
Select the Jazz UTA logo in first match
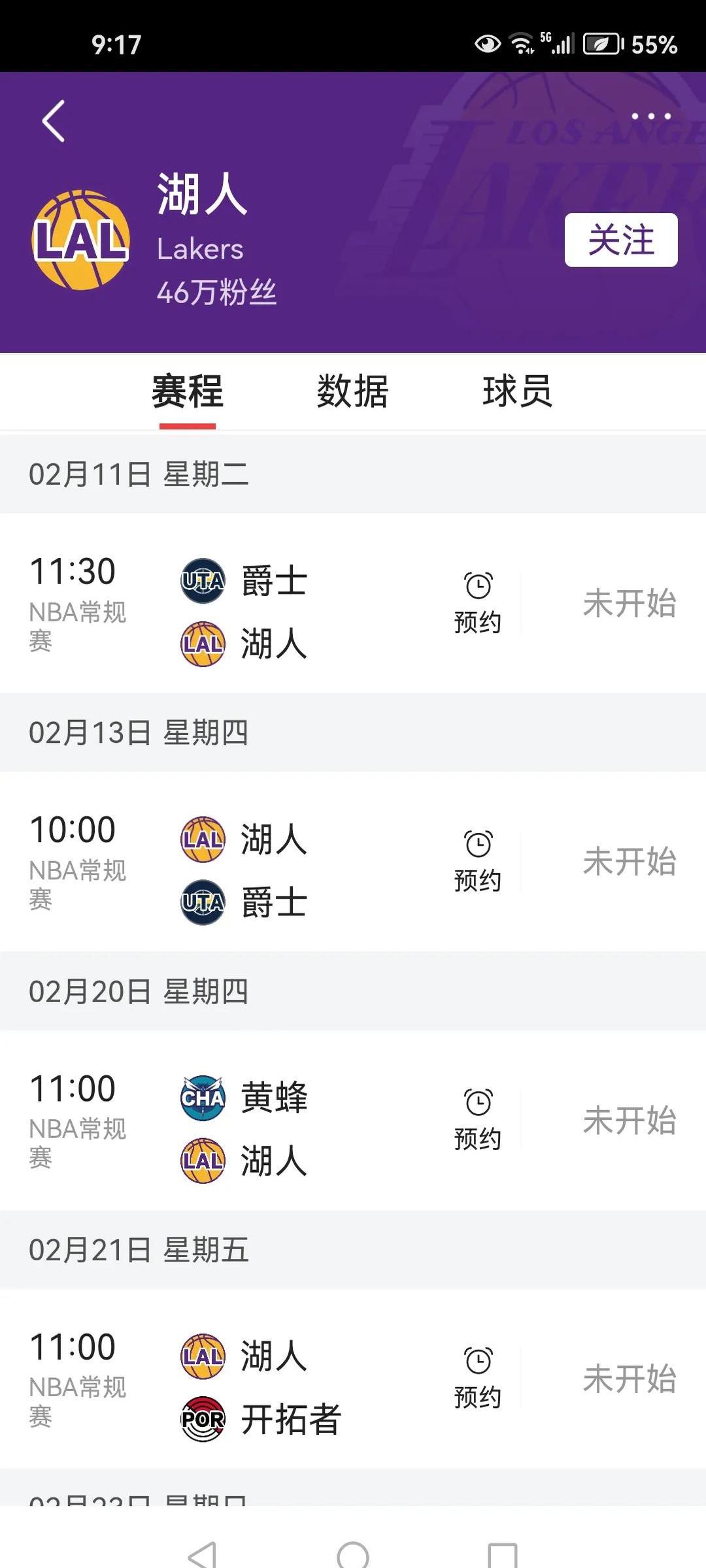click(x=202, y=582)
